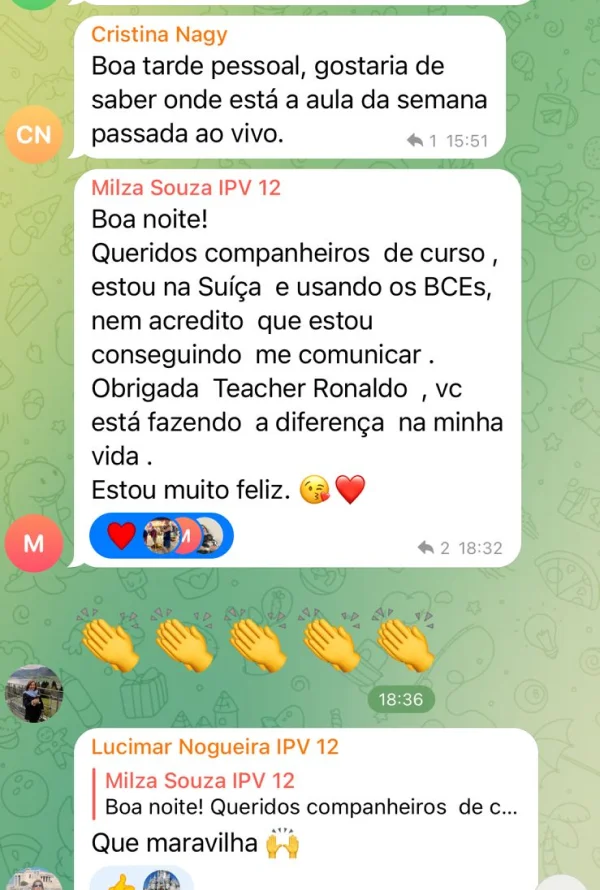
Task: Jump to the quoted Milza Souza message
Action: (310, 794)
